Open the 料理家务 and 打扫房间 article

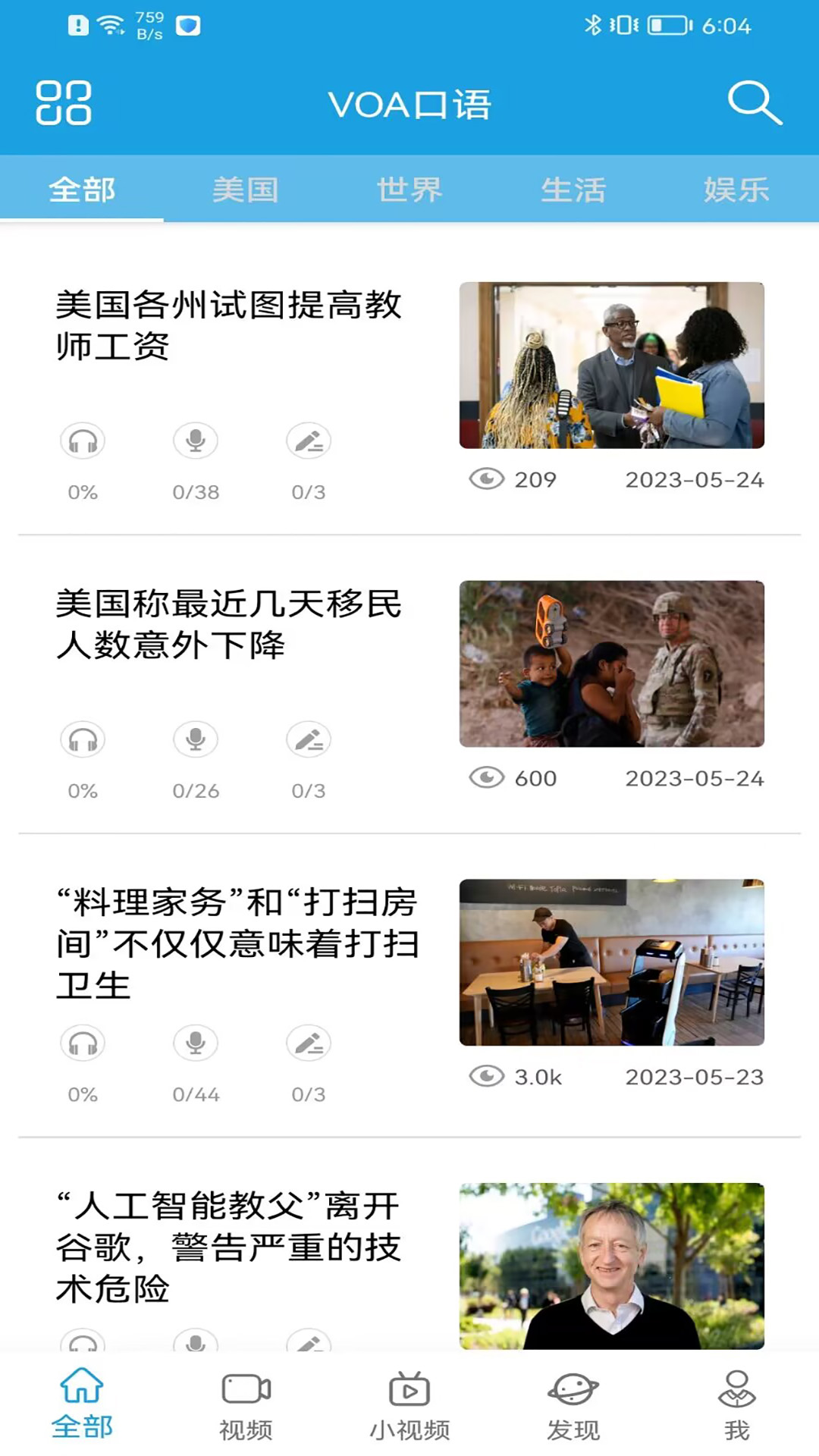(x=237, y=943)
